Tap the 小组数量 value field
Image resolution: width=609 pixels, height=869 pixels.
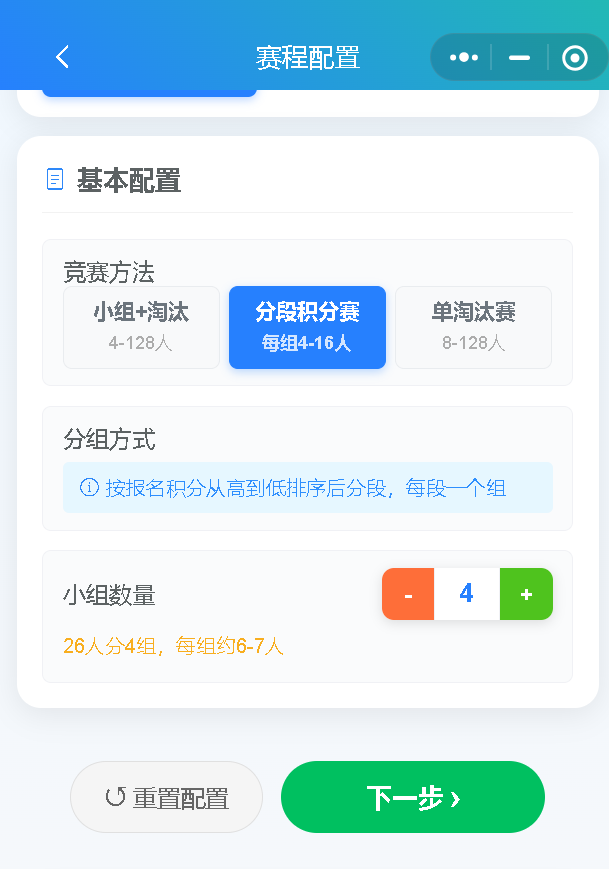[466, 594]
